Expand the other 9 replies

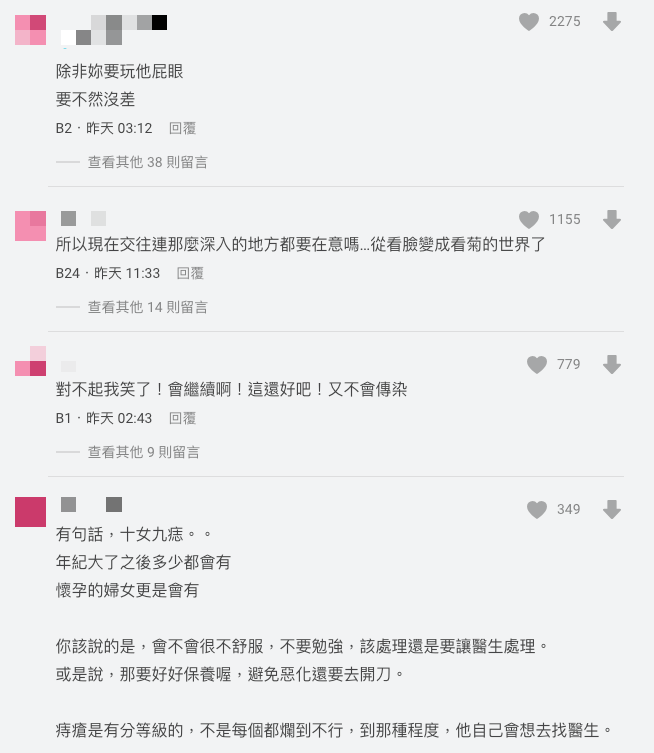(143, 452)
